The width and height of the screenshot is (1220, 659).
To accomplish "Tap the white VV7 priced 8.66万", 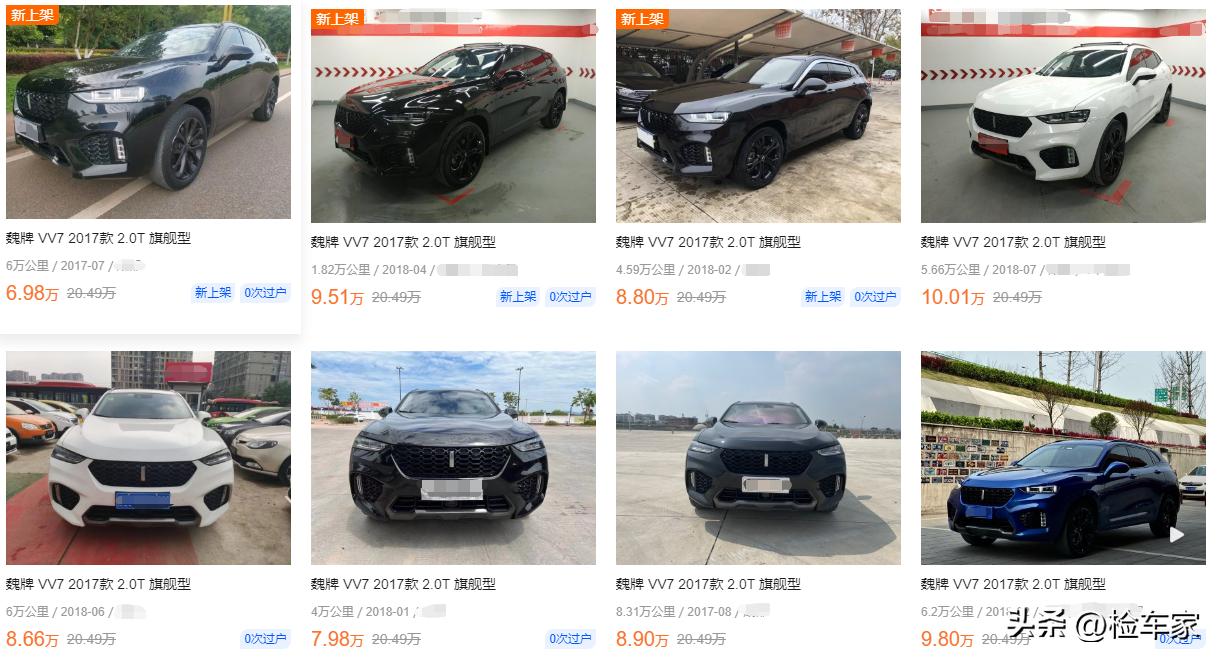I will coord(148,458).
